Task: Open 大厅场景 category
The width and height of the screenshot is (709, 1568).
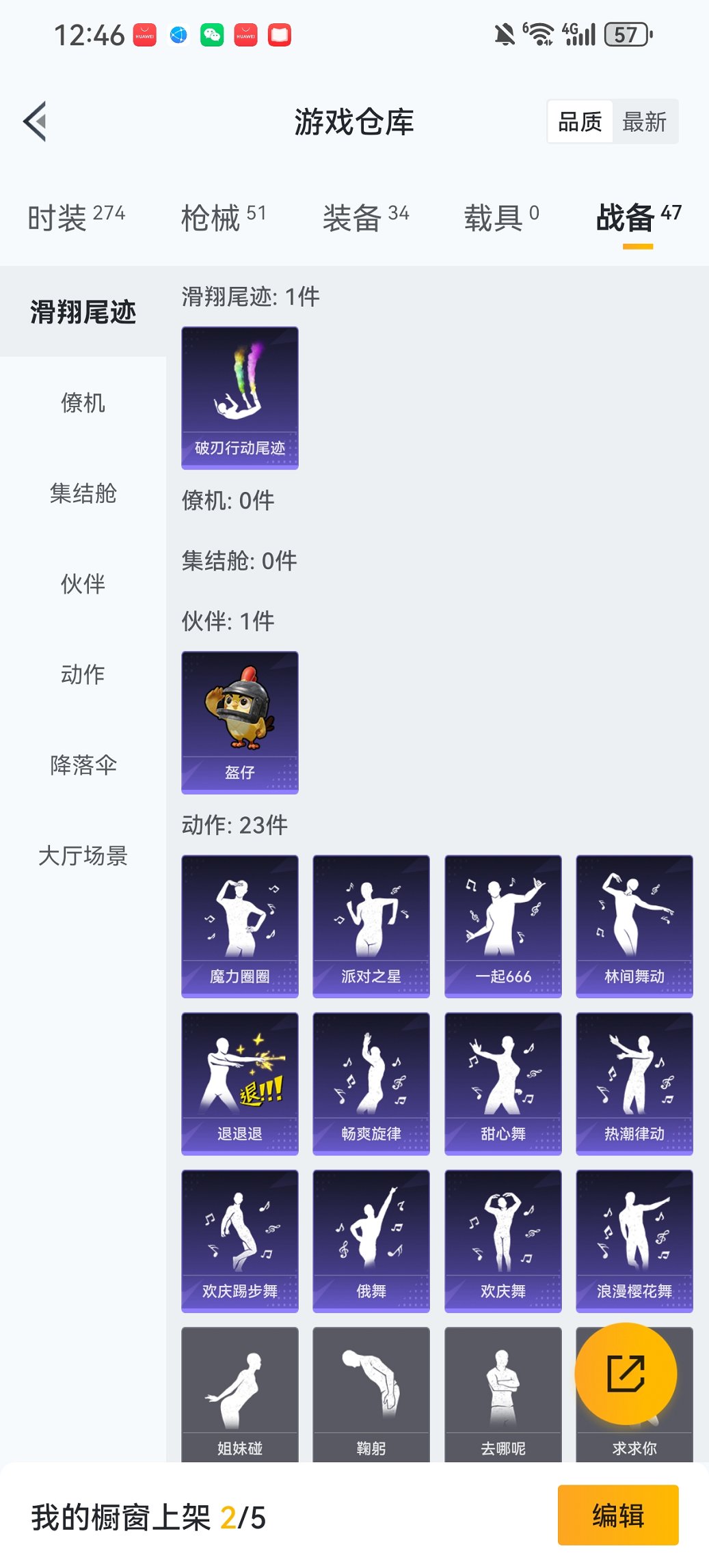Action: tap(83, 855)
